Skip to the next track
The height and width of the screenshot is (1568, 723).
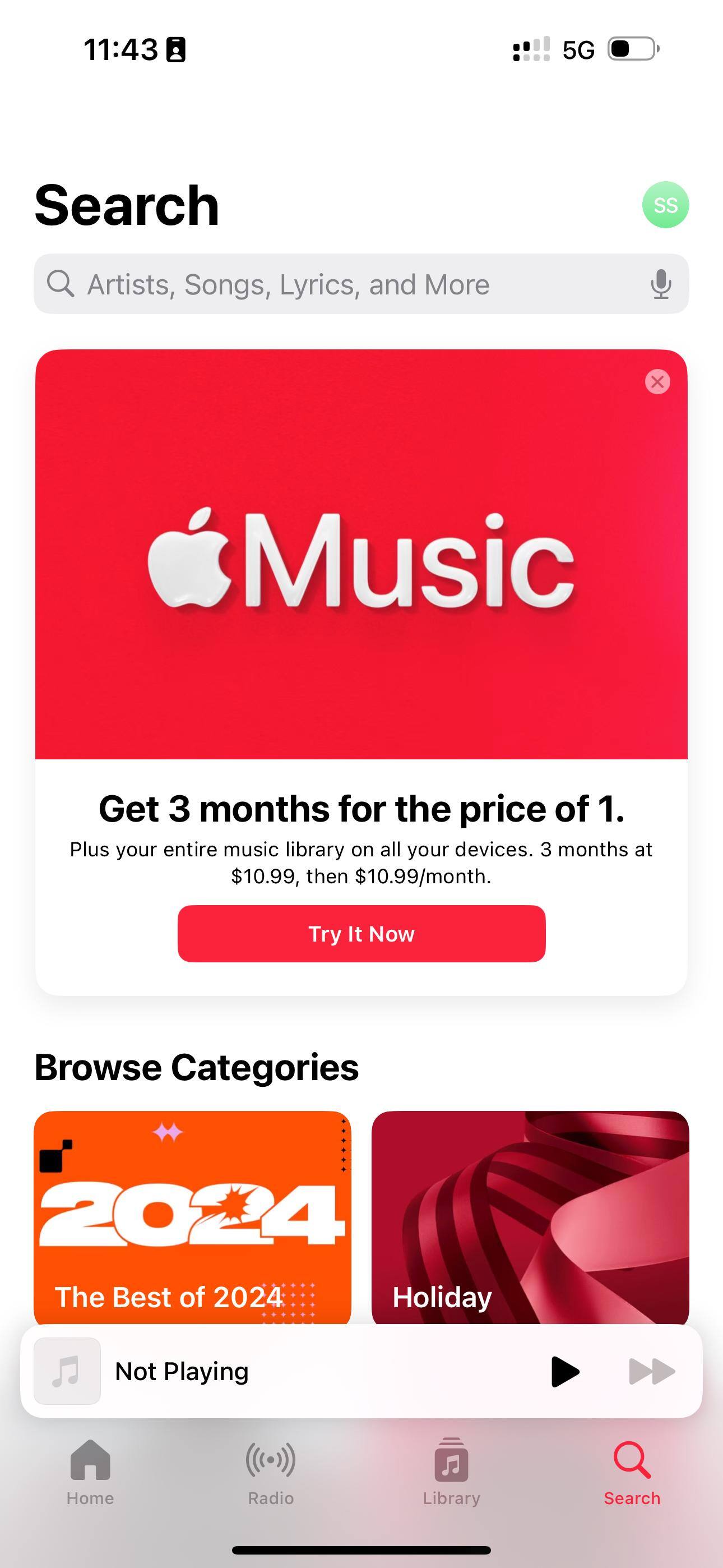click(x=651, y=1371)
